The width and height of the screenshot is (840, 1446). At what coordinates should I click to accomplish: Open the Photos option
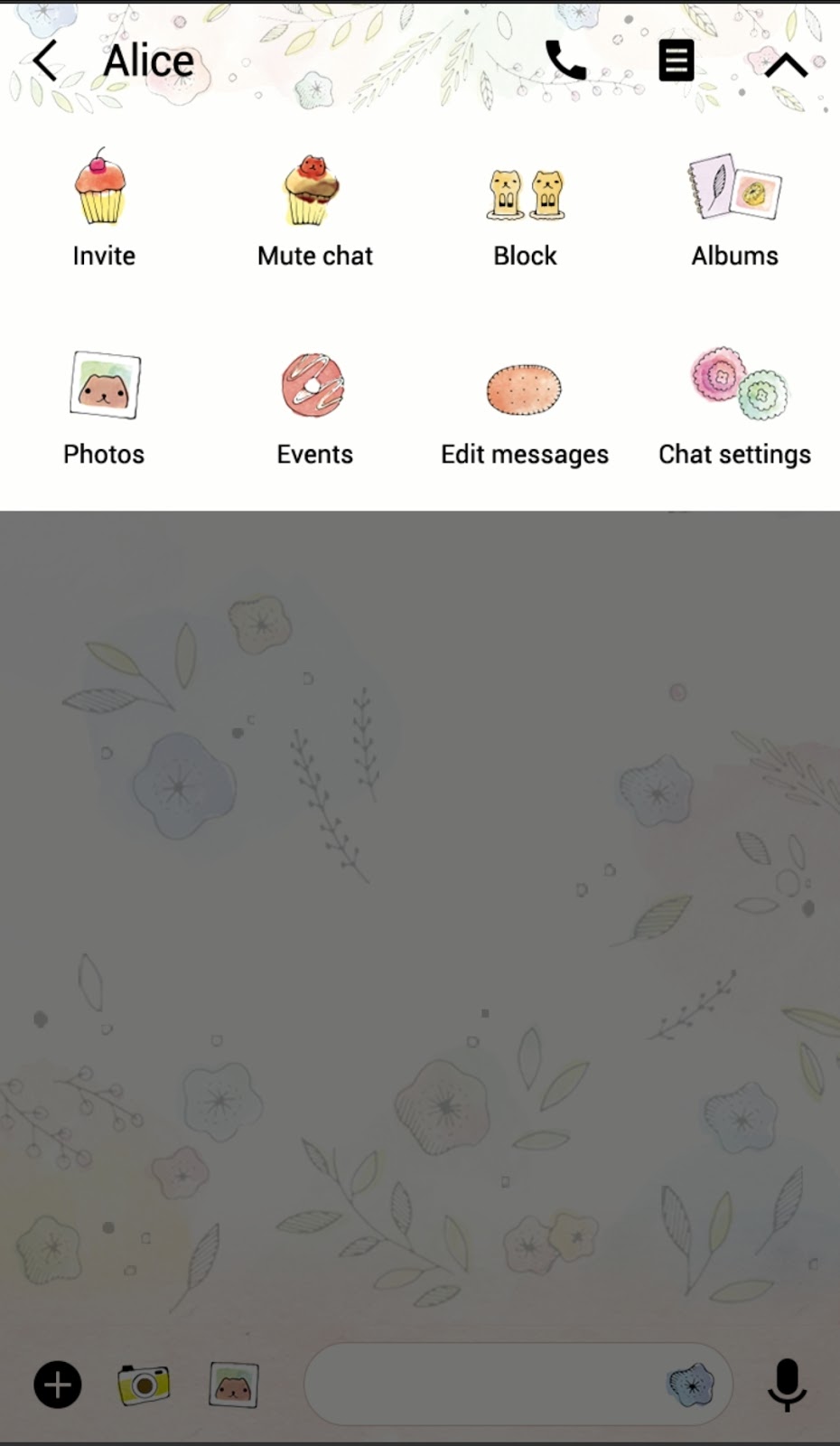coord(104,408)
